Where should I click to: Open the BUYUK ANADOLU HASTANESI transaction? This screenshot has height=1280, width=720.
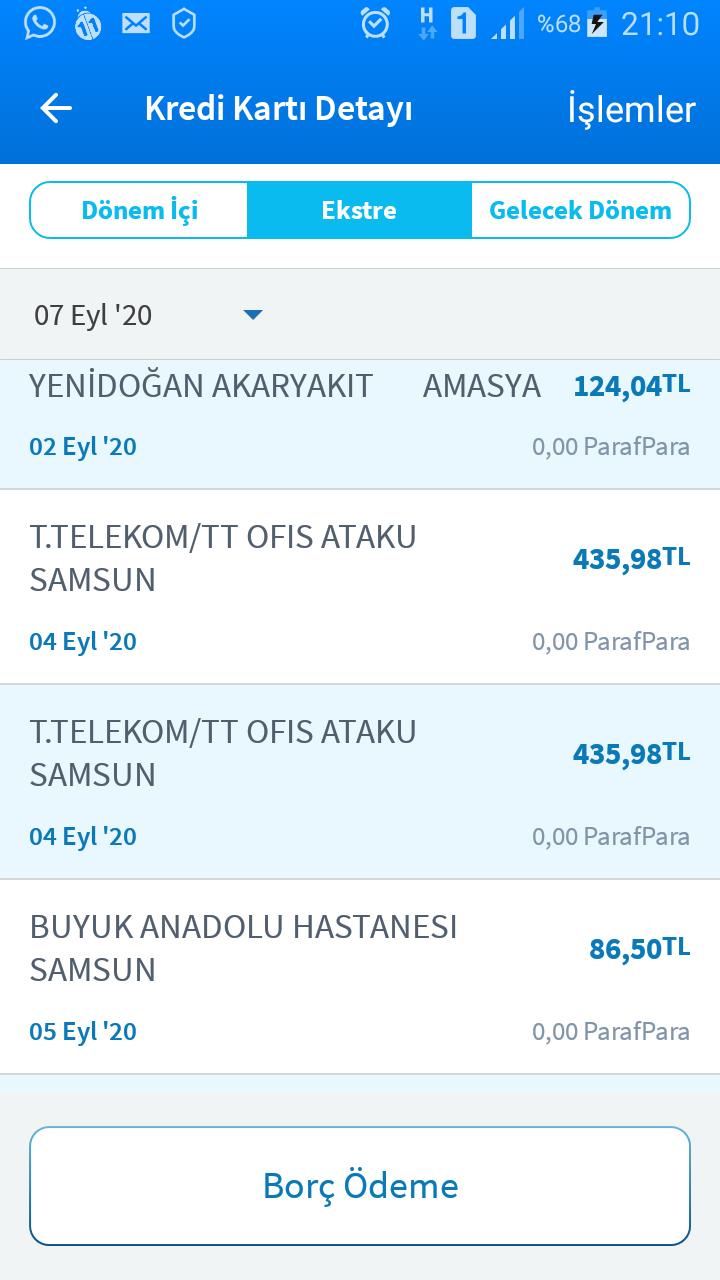(360, 978)
